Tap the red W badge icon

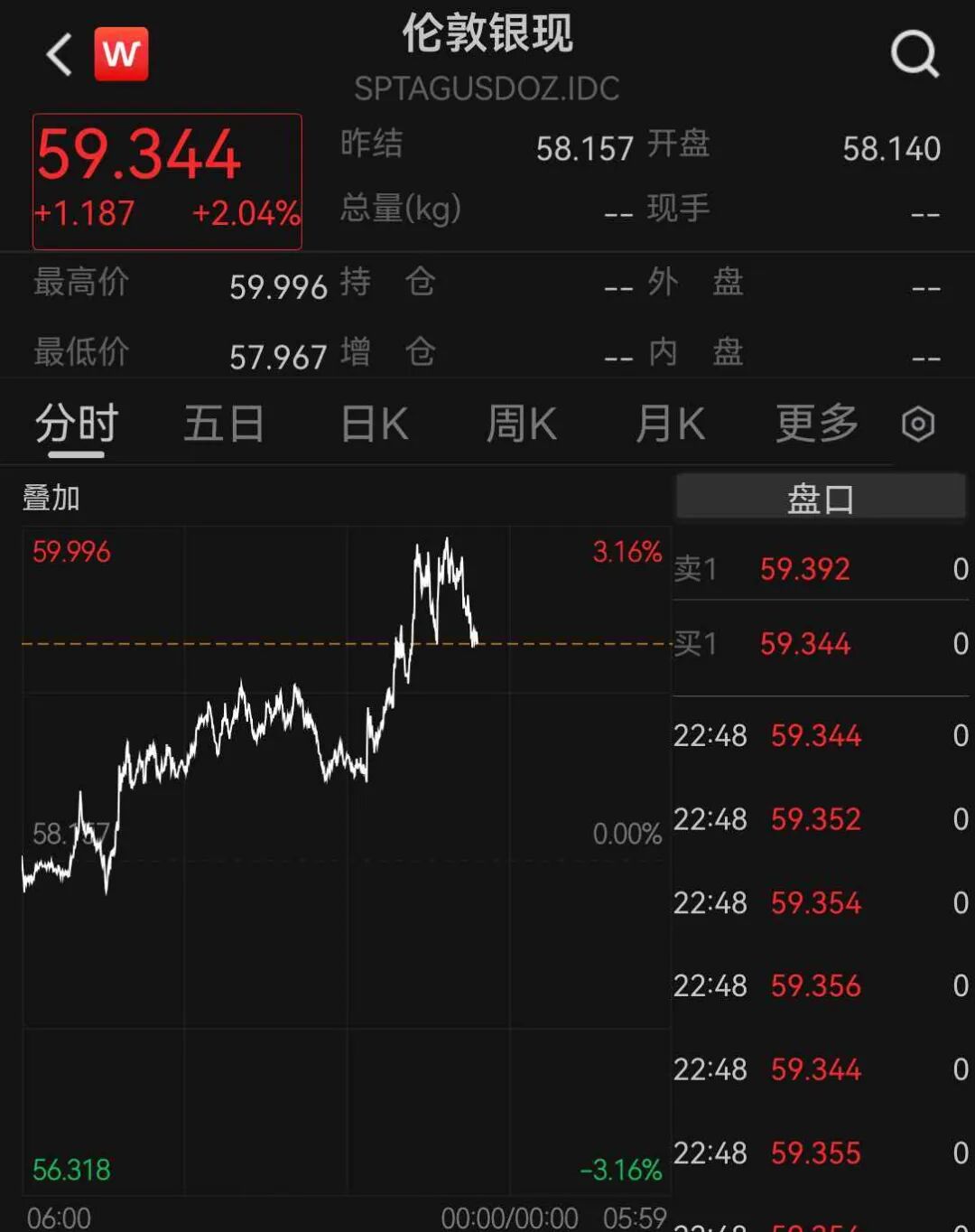coord(121,54)
